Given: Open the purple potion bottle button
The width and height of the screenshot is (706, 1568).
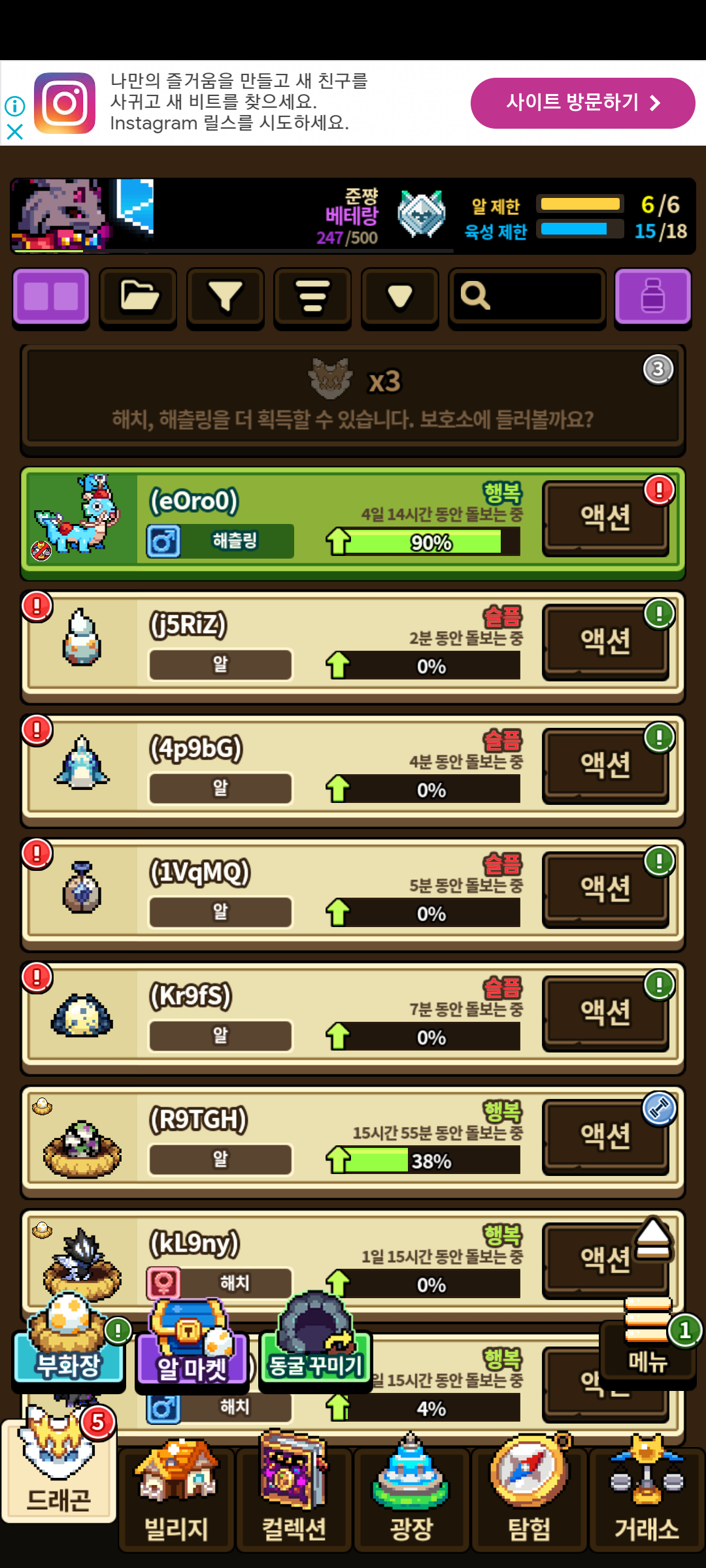Looking at the screenshot, I should click(x=652, y=297).
